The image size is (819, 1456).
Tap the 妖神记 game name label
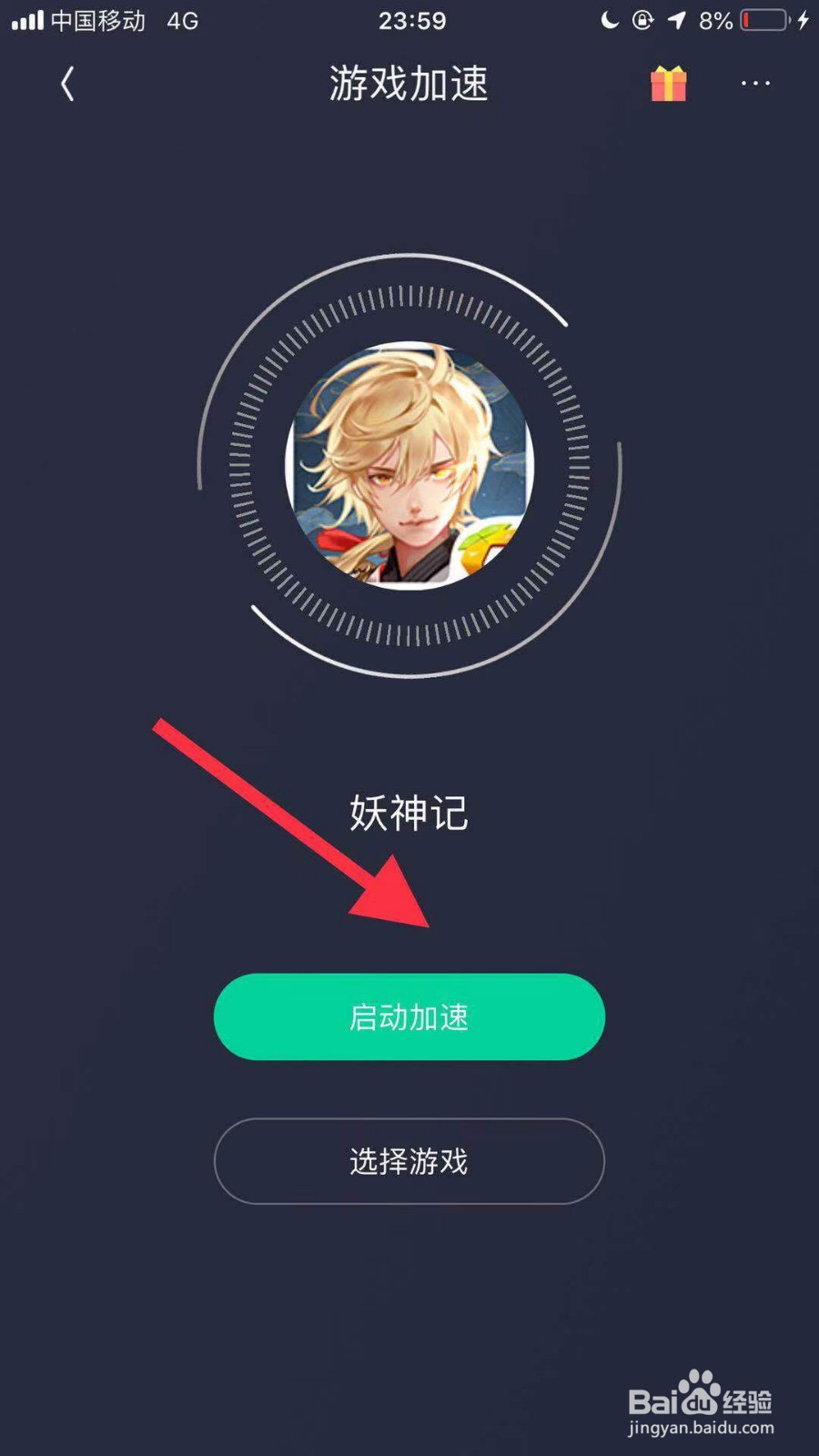tap(408, 814)
